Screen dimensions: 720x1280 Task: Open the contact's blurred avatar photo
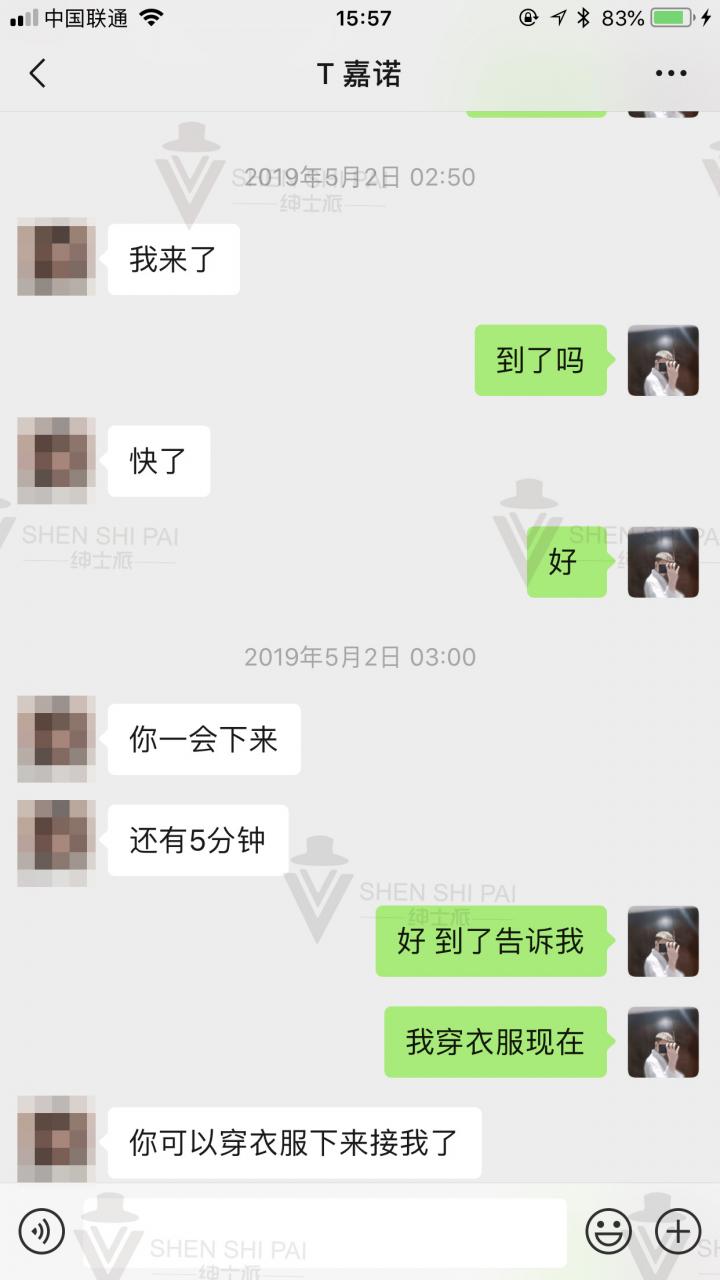click(x=55, y=258)
